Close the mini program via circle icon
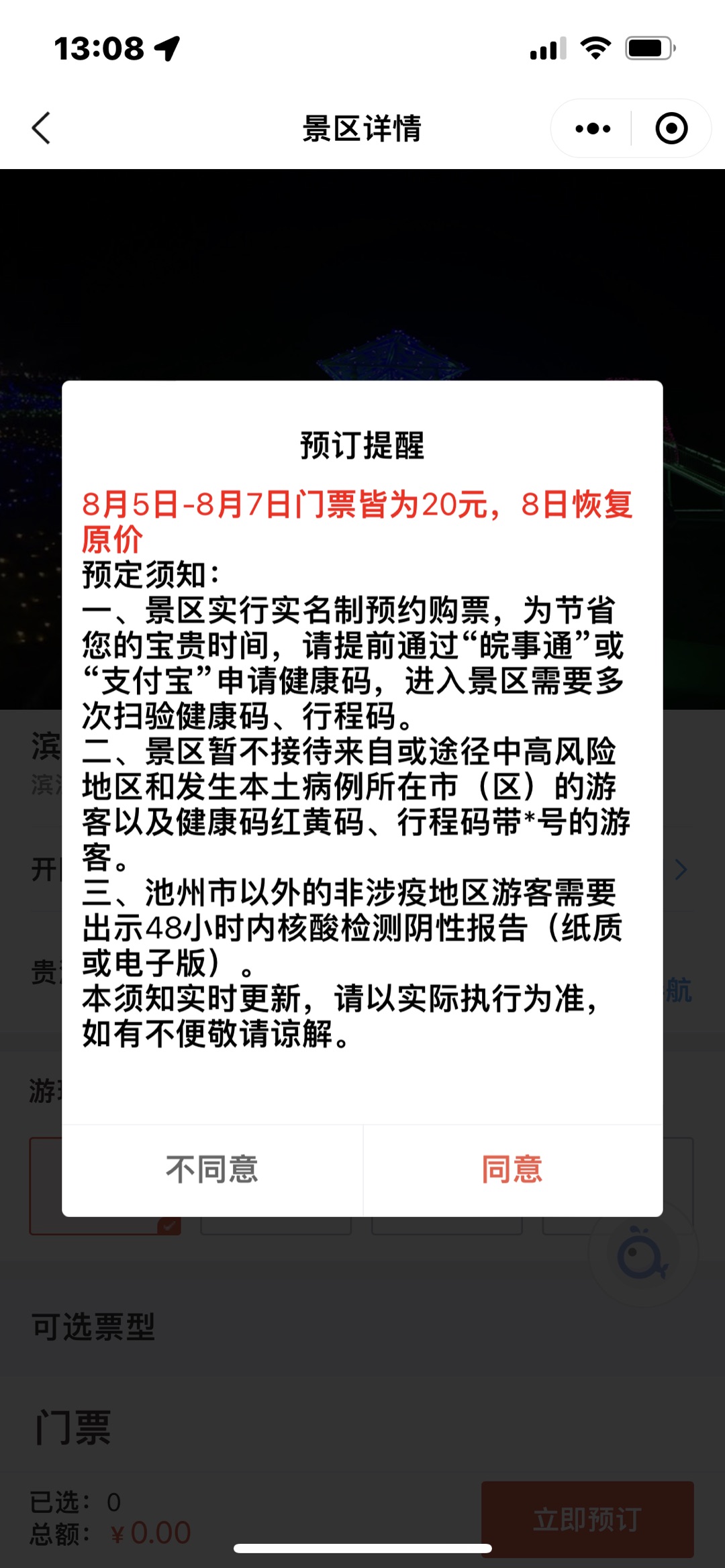 671,128
